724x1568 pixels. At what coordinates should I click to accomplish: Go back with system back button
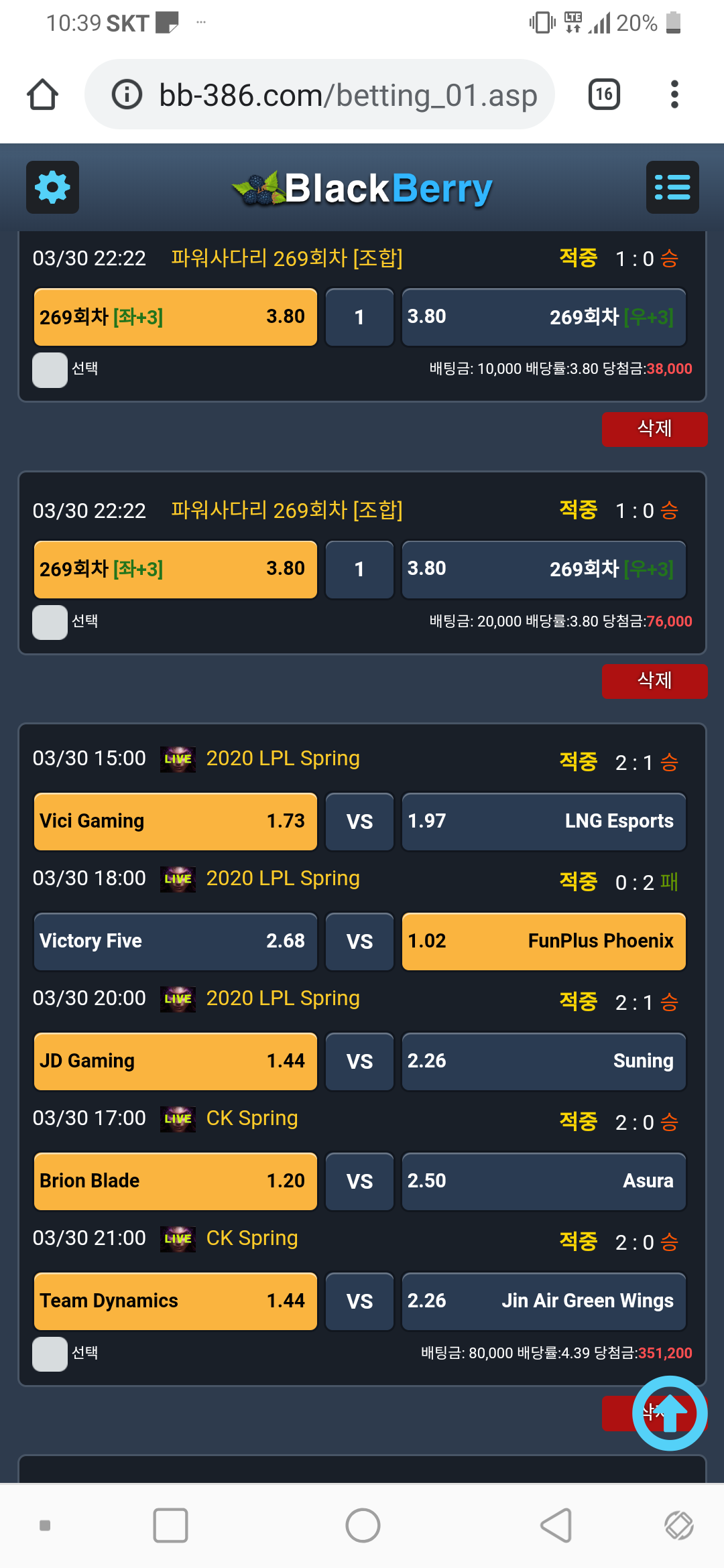point(556,1526)
